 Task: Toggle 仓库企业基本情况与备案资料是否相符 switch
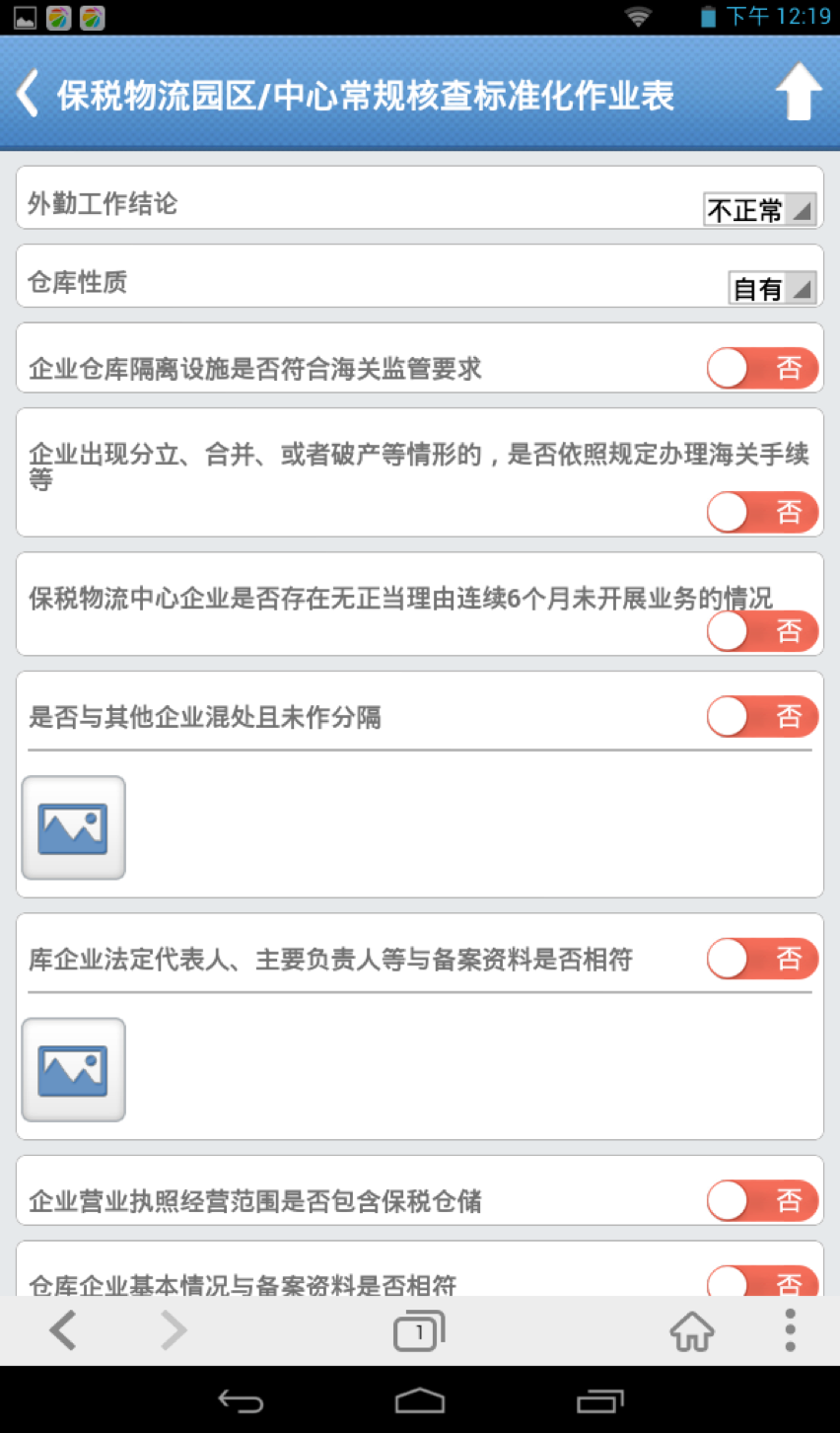pos(763,1281)
